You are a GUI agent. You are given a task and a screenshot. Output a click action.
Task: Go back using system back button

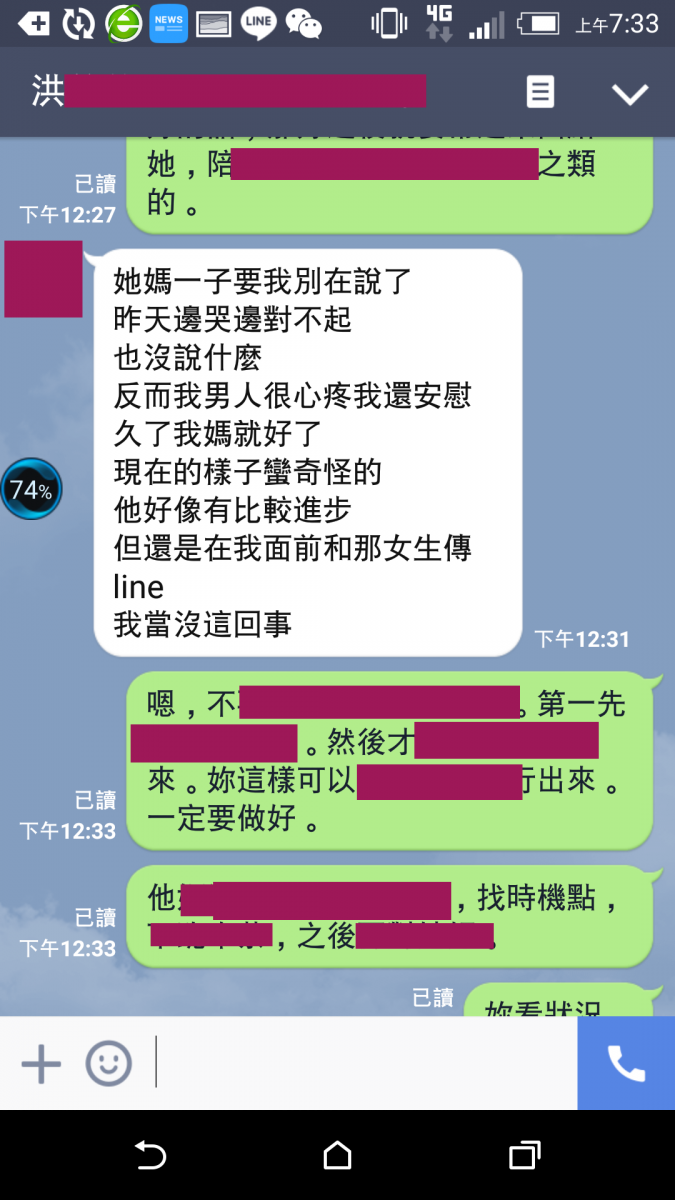click(x=150, y=1156)
